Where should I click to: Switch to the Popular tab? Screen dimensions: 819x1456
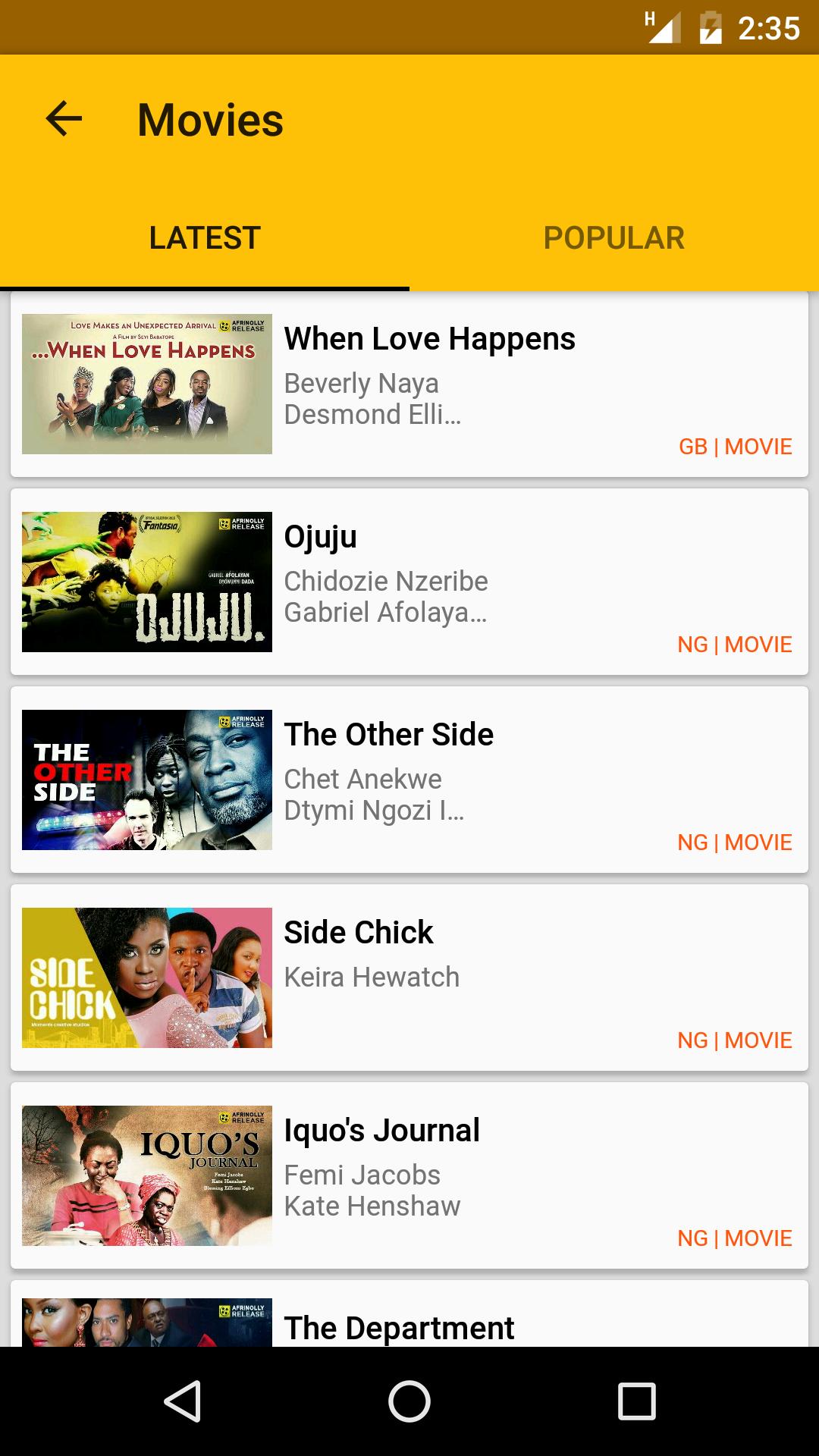[x=613, y=238]
